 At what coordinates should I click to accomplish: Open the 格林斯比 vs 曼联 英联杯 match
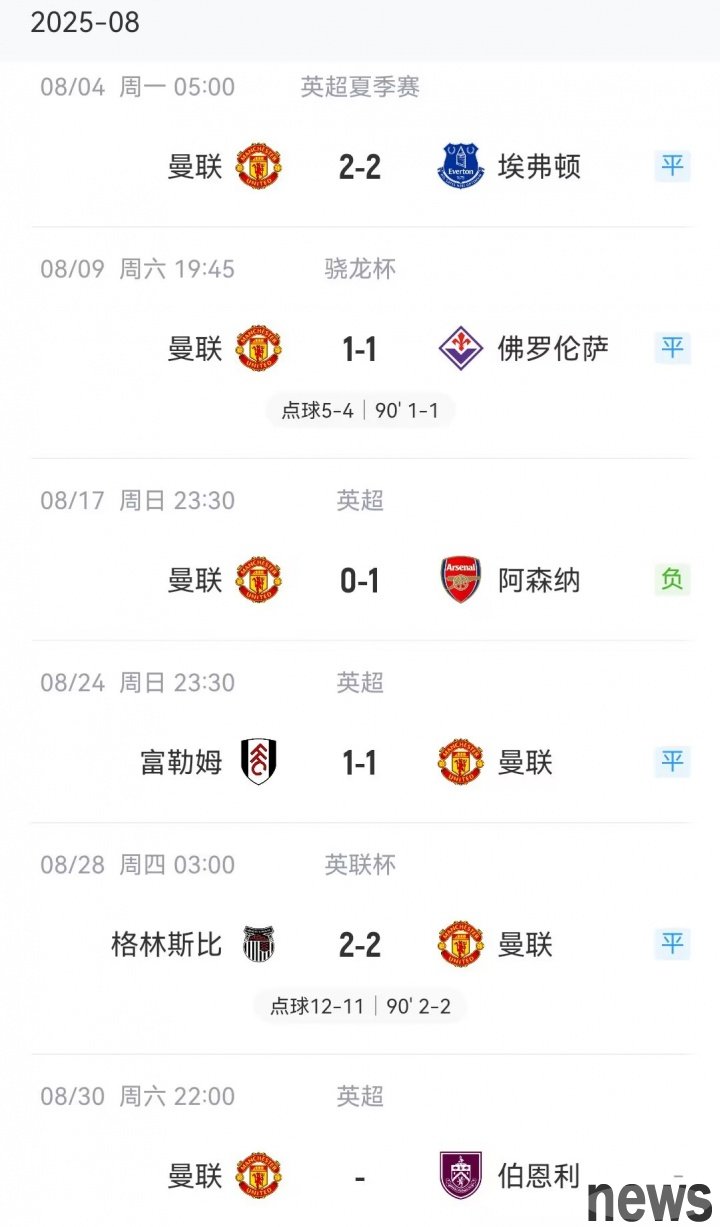click(x=360, y=938)
